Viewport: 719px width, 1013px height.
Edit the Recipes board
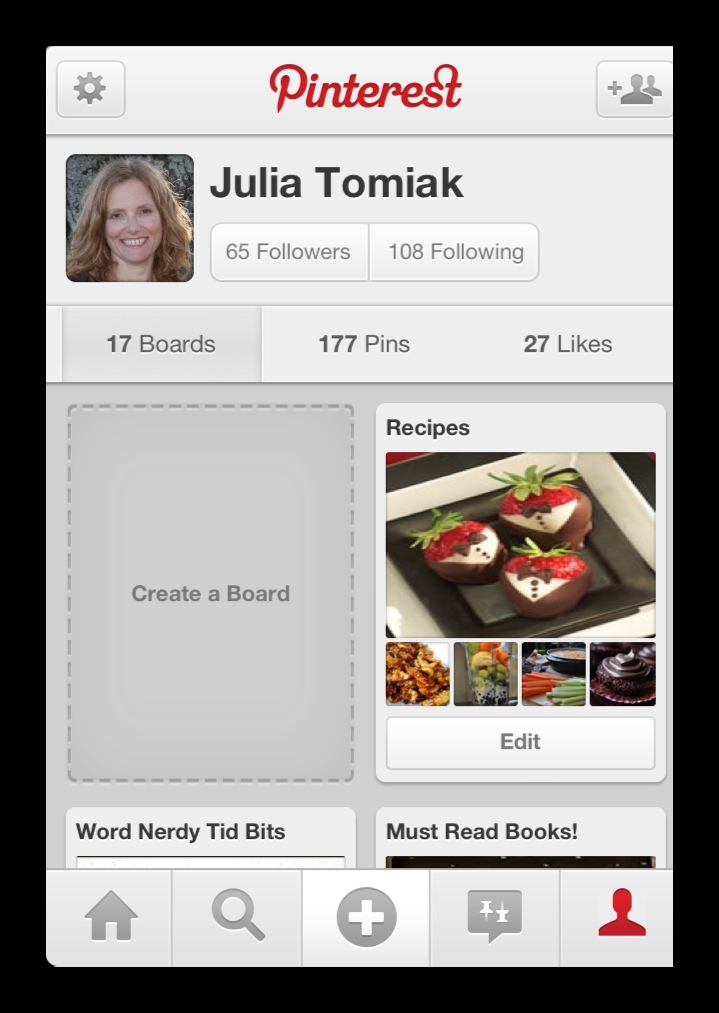[520, 742]
